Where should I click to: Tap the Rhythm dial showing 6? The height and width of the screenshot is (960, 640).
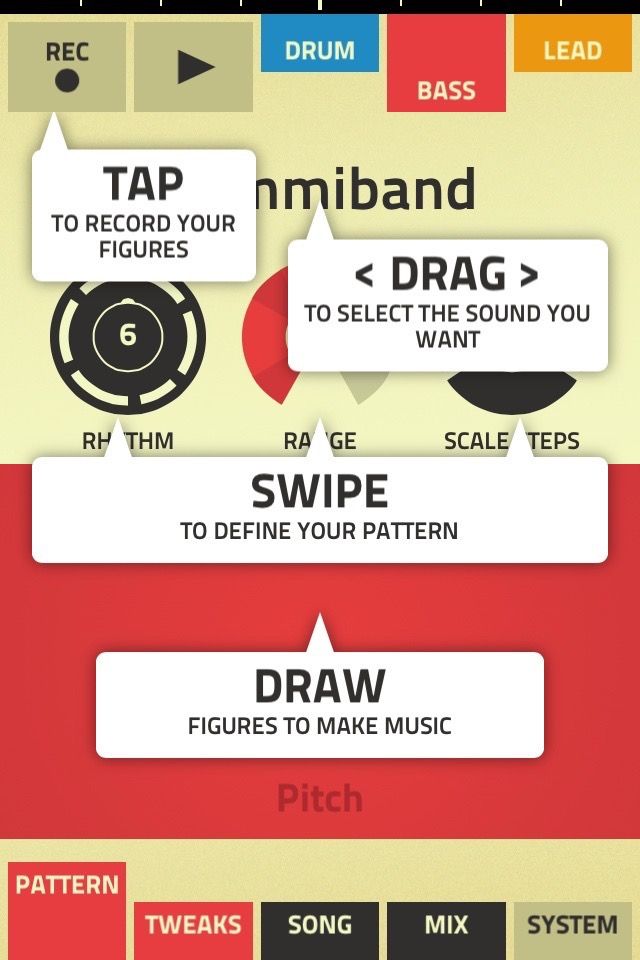click(x=127, y=337)
